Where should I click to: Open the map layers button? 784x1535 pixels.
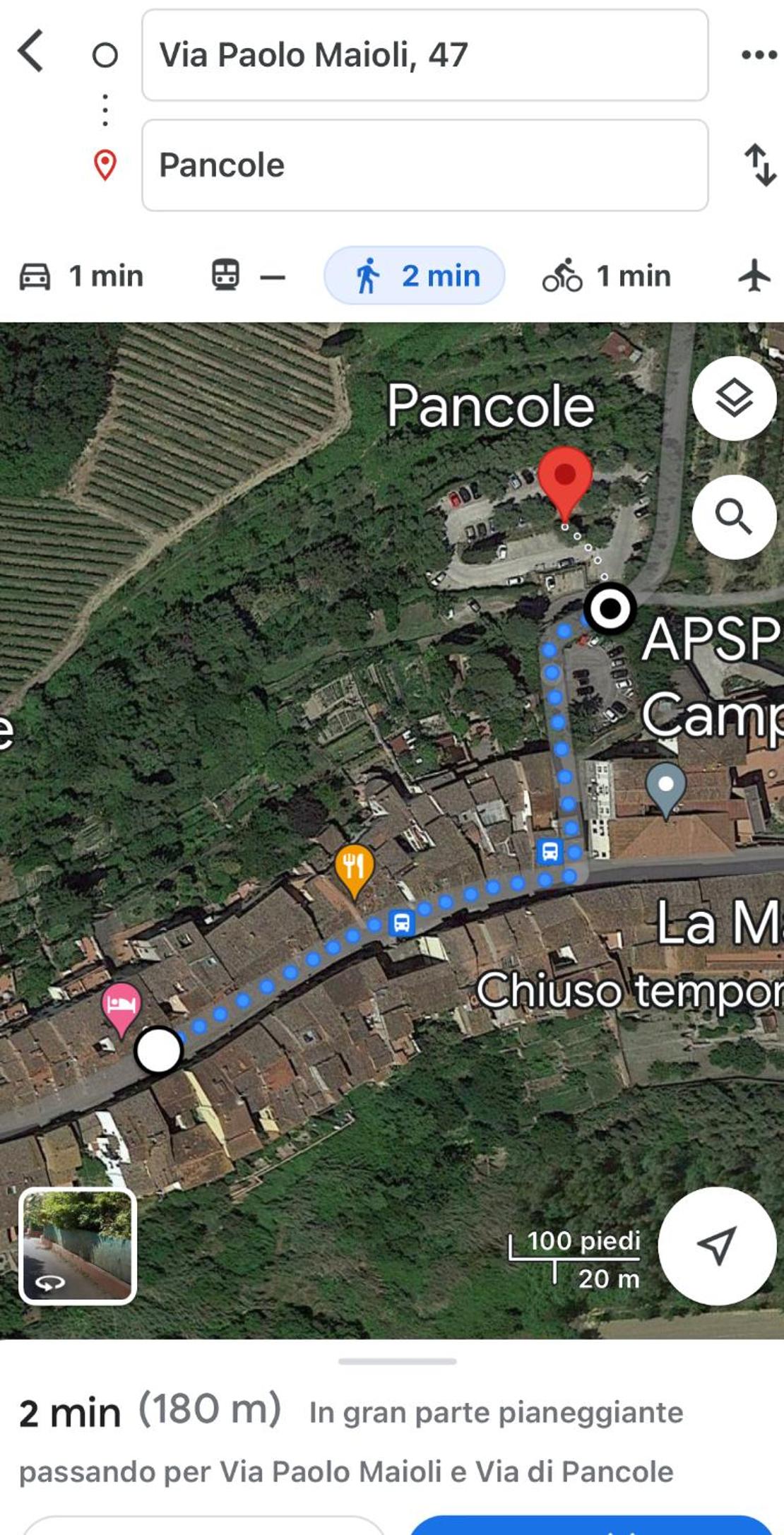734,398
